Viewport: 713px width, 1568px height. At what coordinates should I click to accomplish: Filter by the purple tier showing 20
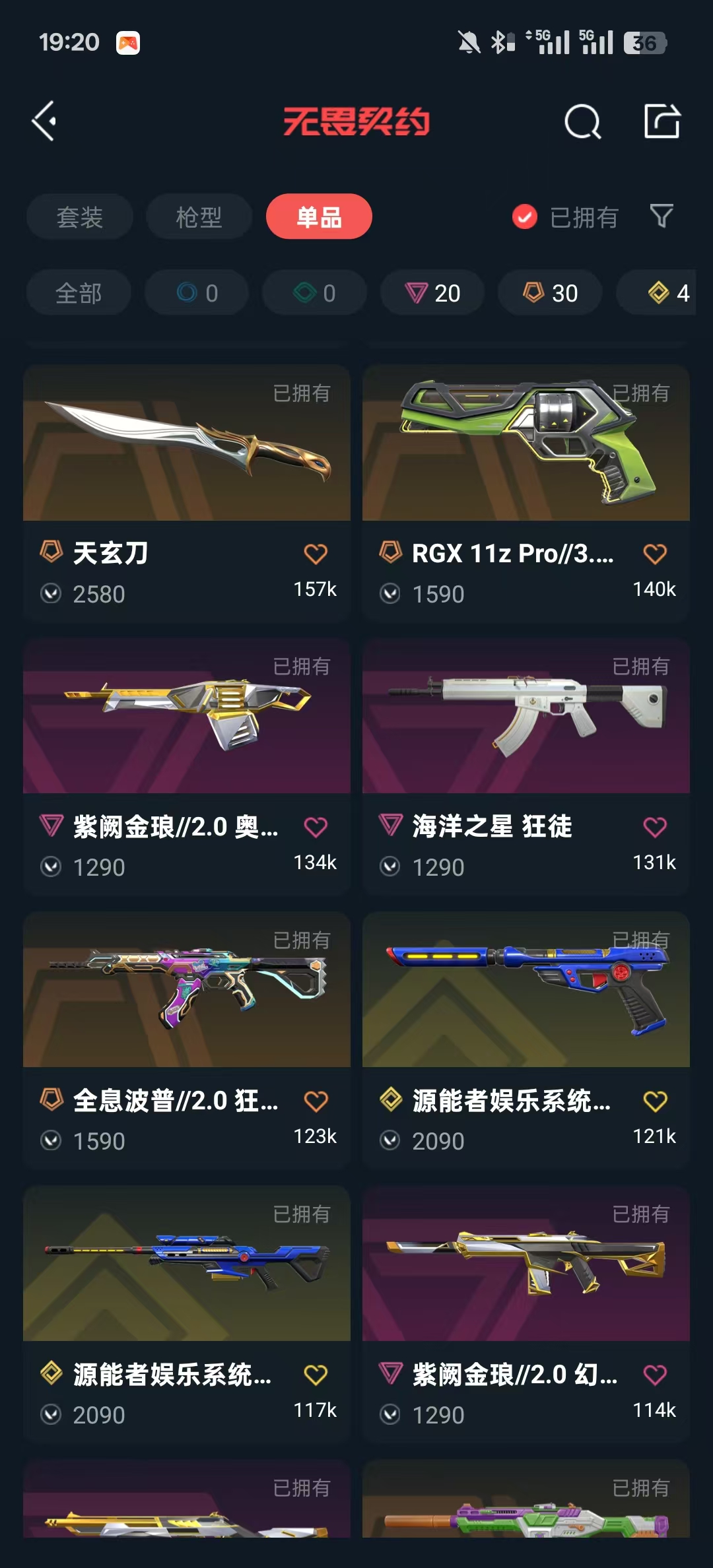[432, 293]
